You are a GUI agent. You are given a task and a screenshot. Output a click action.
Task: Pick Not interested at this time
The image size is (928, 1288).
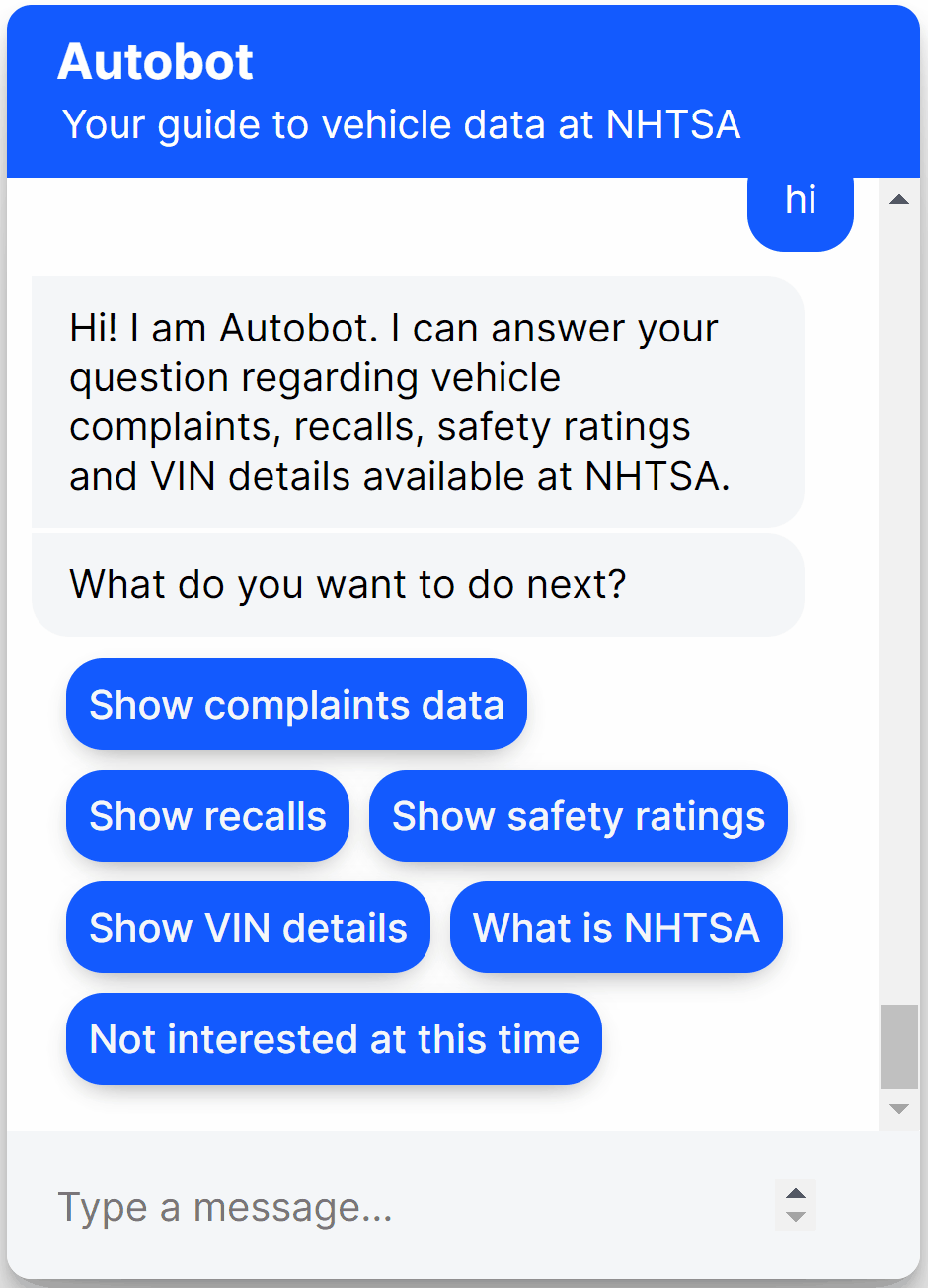point(334,1039)
